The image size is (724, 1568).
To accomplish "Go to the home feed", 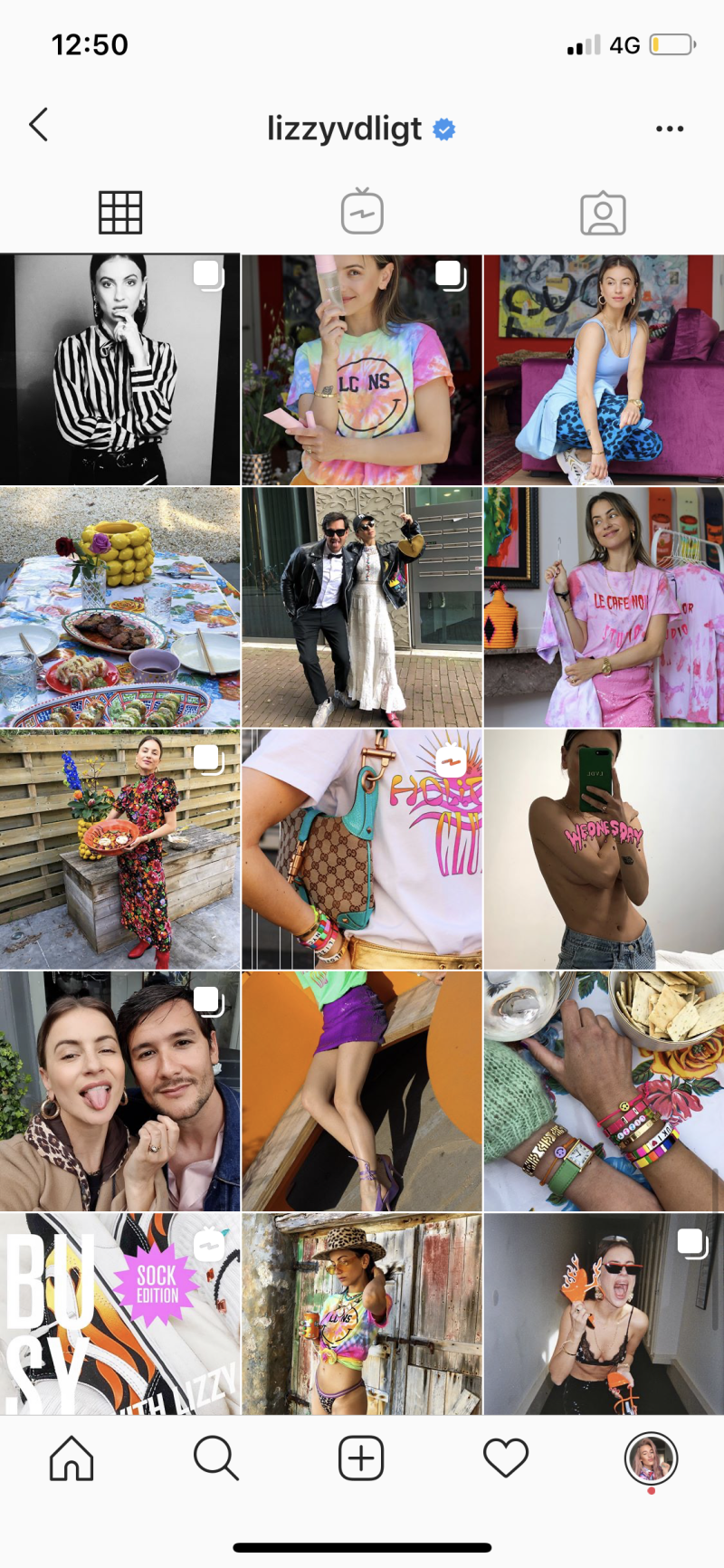I will (x=71, y=1458).
